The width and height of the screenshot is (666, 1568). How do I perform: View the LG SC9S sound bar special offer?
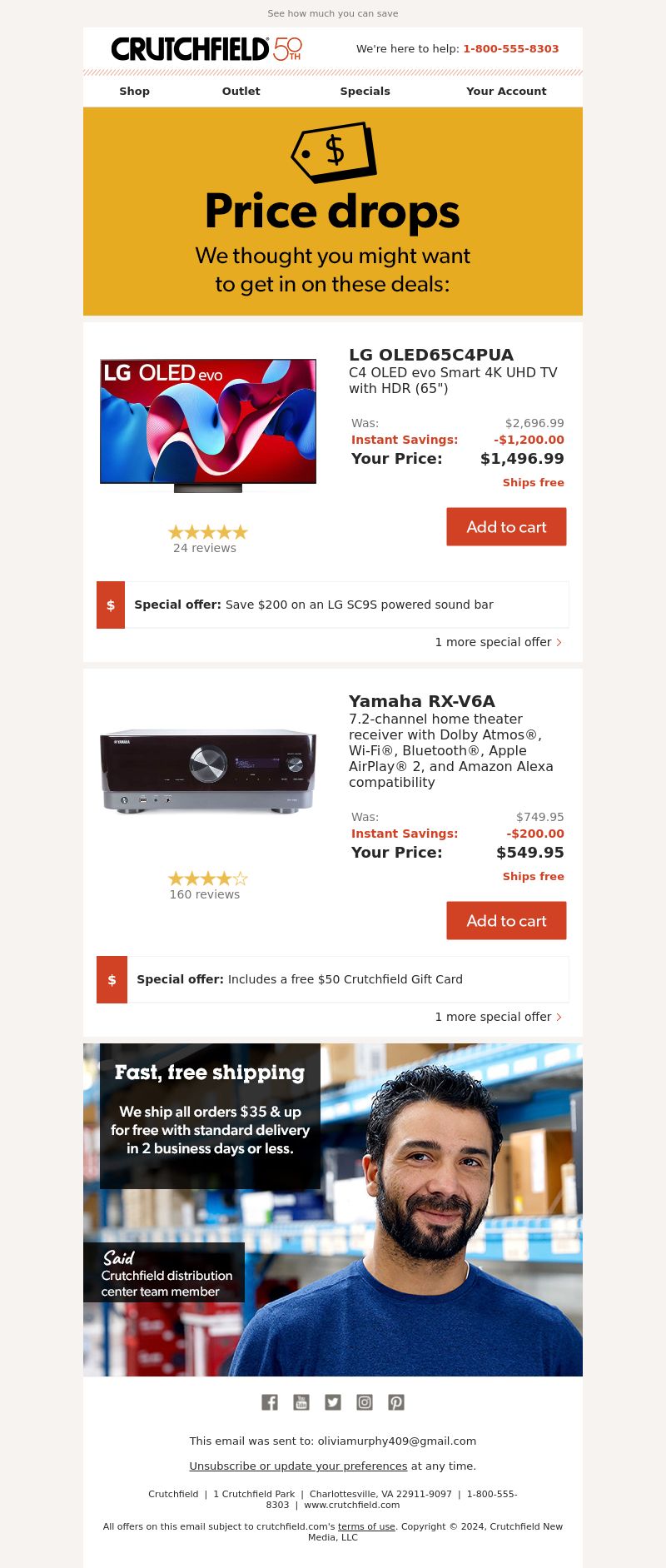coord(333,605)
